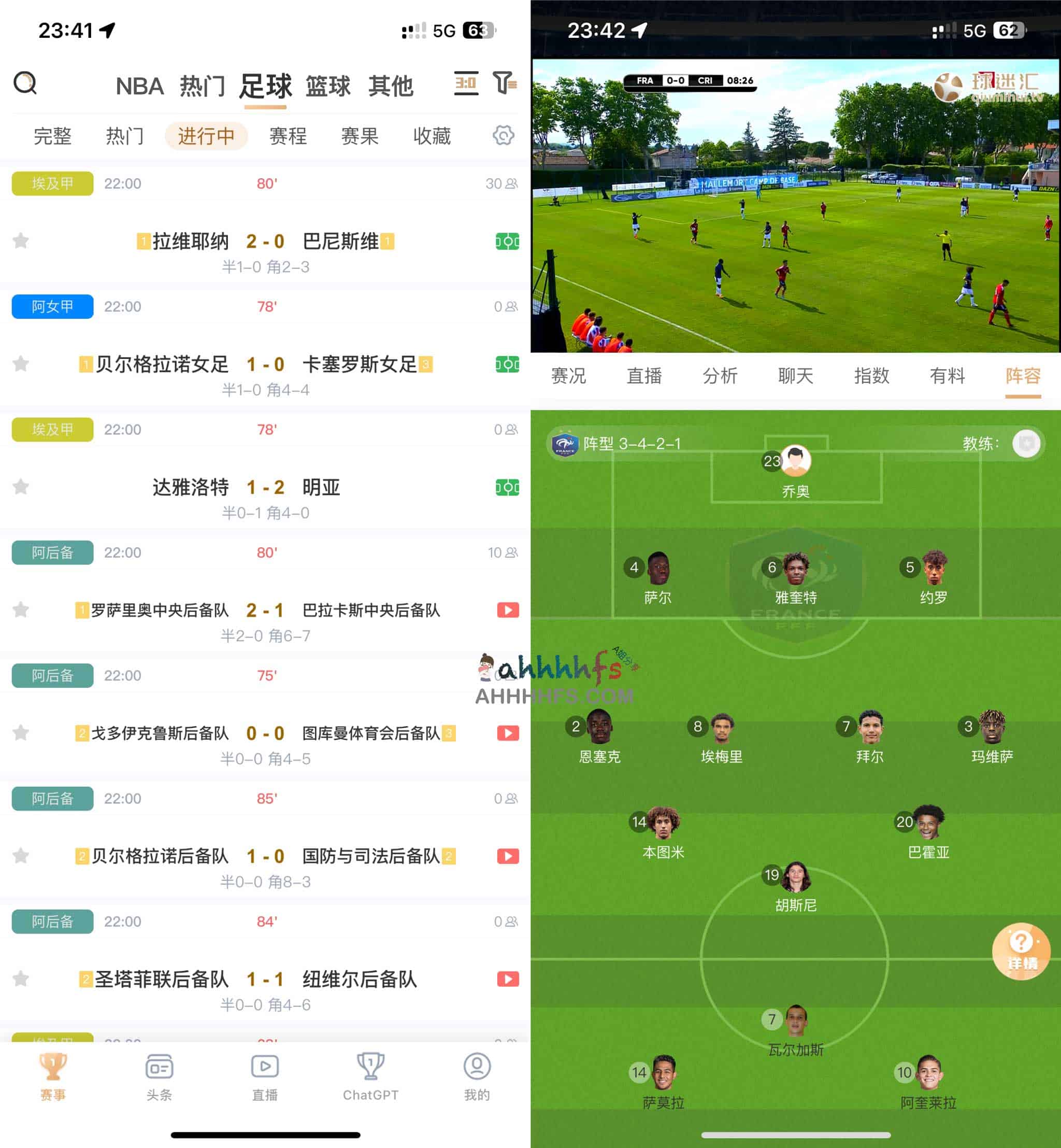The width and height of the screenshot is (1061, 1148).
Task: Open the 收藏 favorites filter
Action: (432, 136)
